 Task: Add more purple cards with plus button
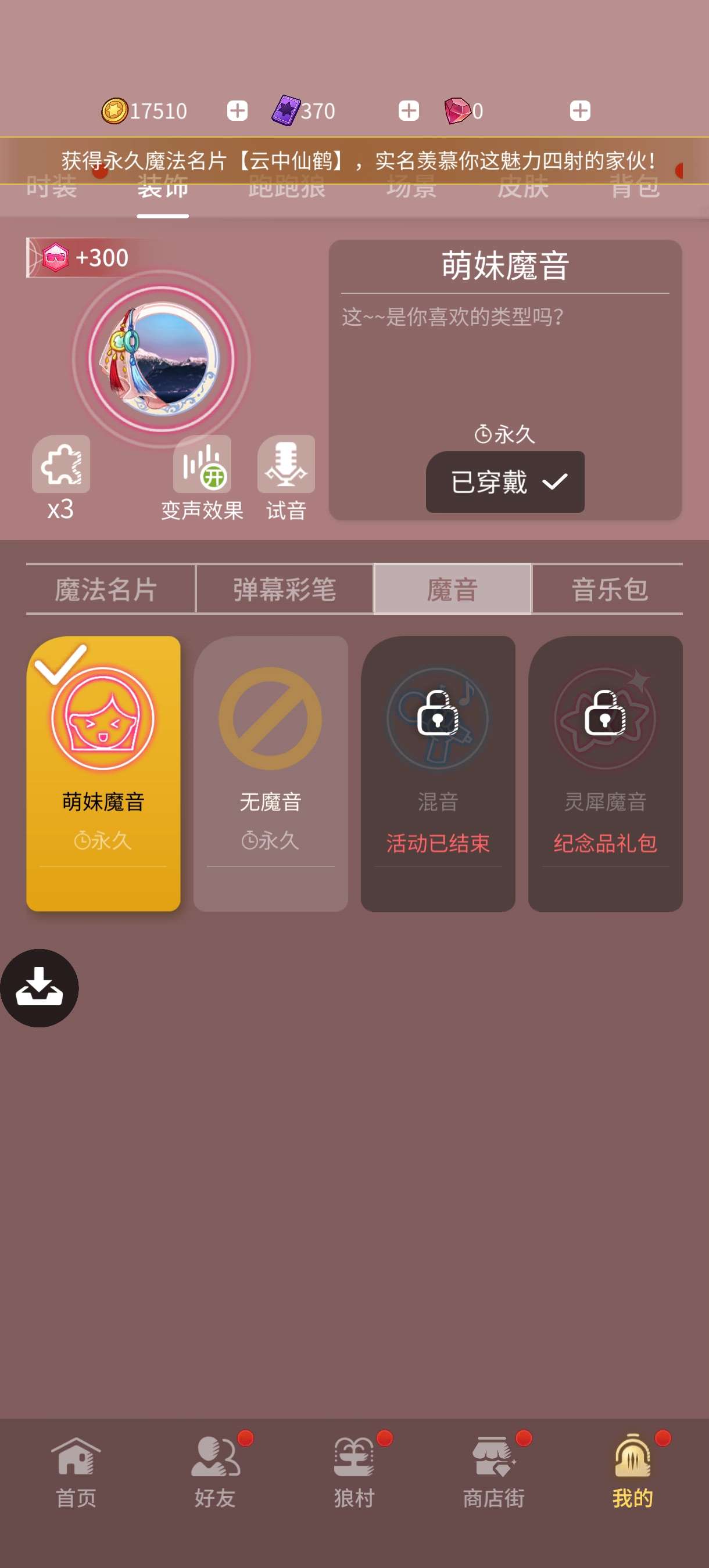pos(409,111)
